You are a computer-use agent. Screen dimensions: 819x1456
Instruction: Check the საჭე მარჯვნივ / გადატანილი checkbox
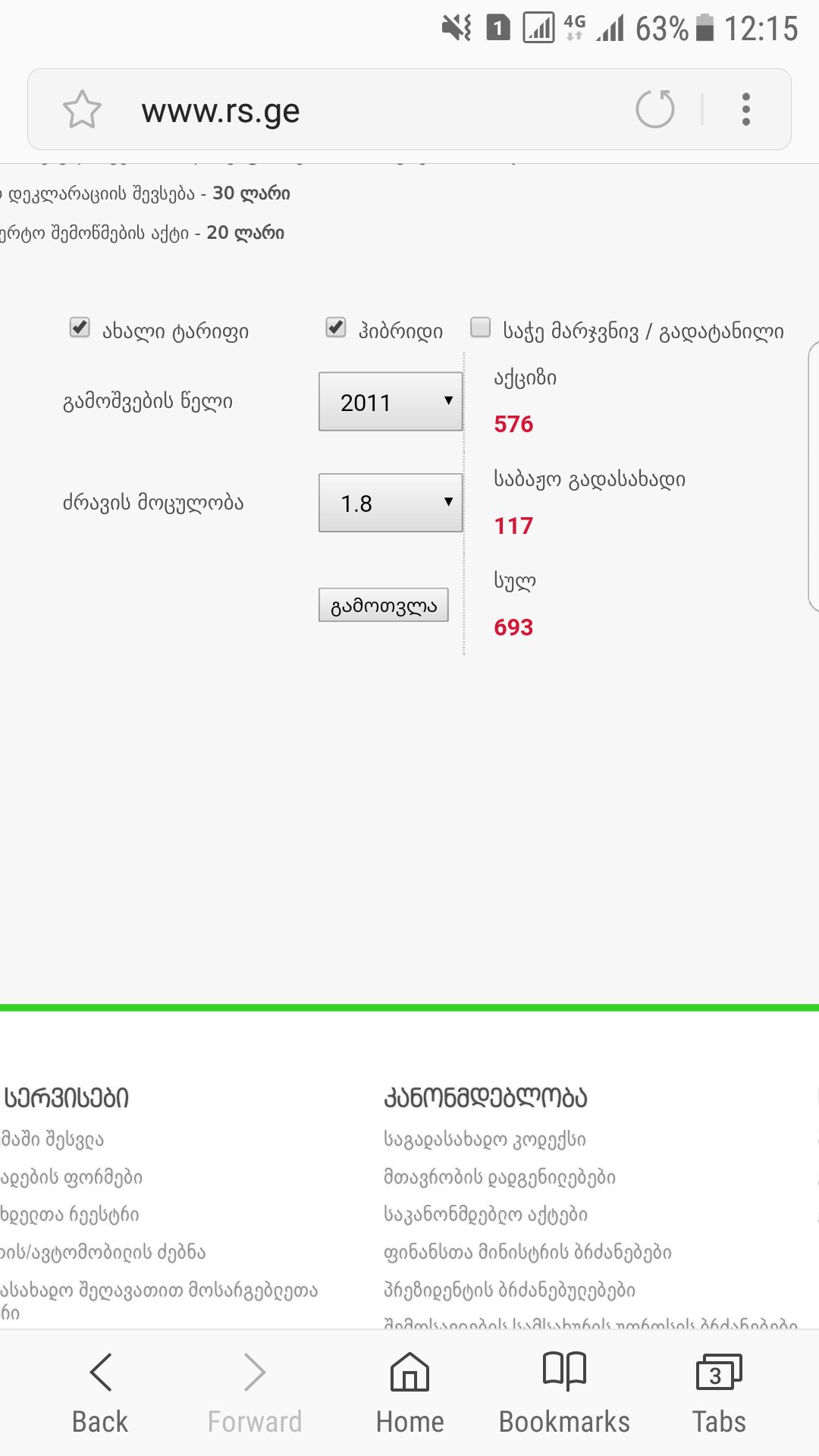click(481, 328)
